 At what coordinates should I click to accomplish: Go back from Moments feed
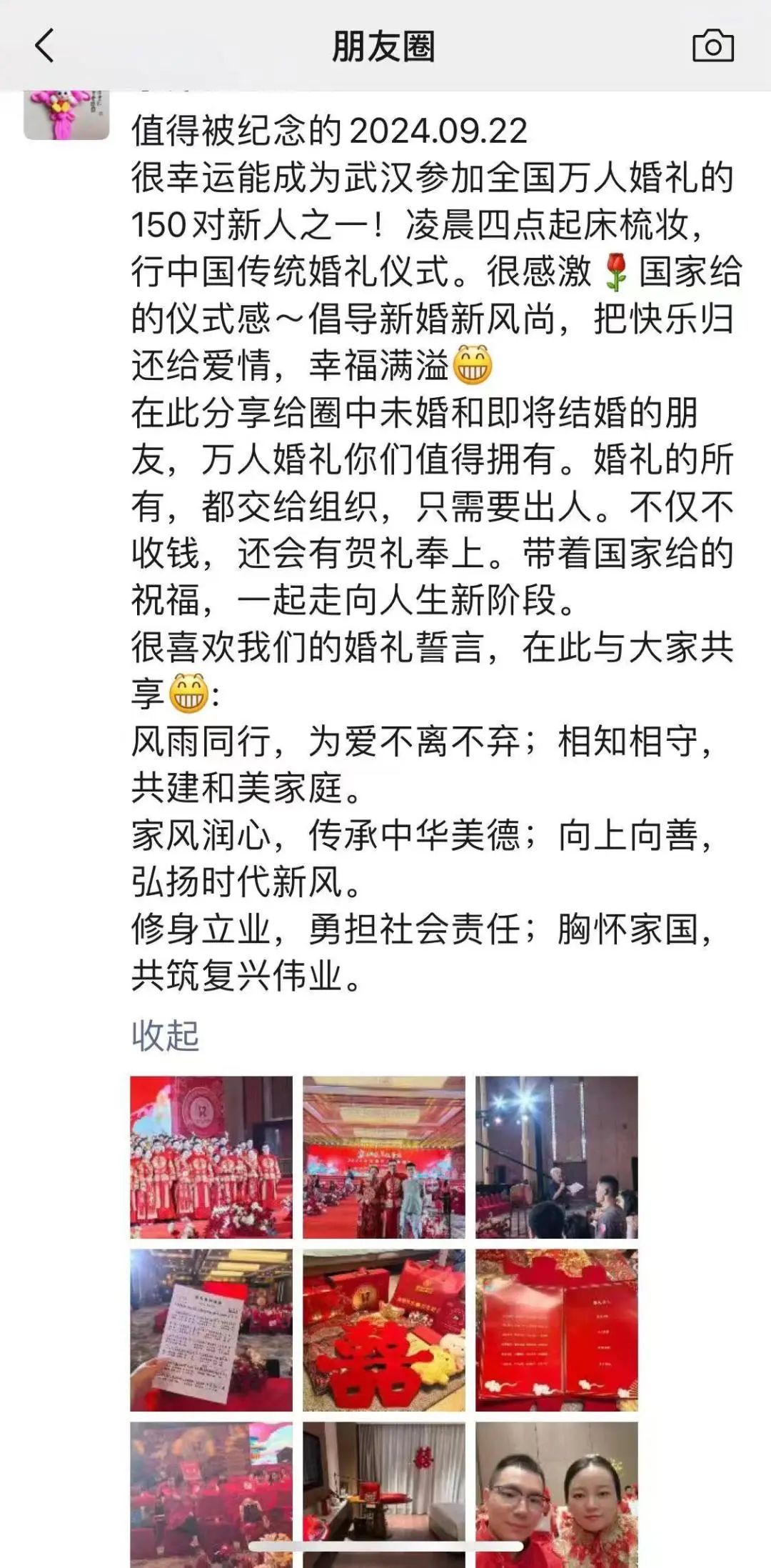point(44,46)
